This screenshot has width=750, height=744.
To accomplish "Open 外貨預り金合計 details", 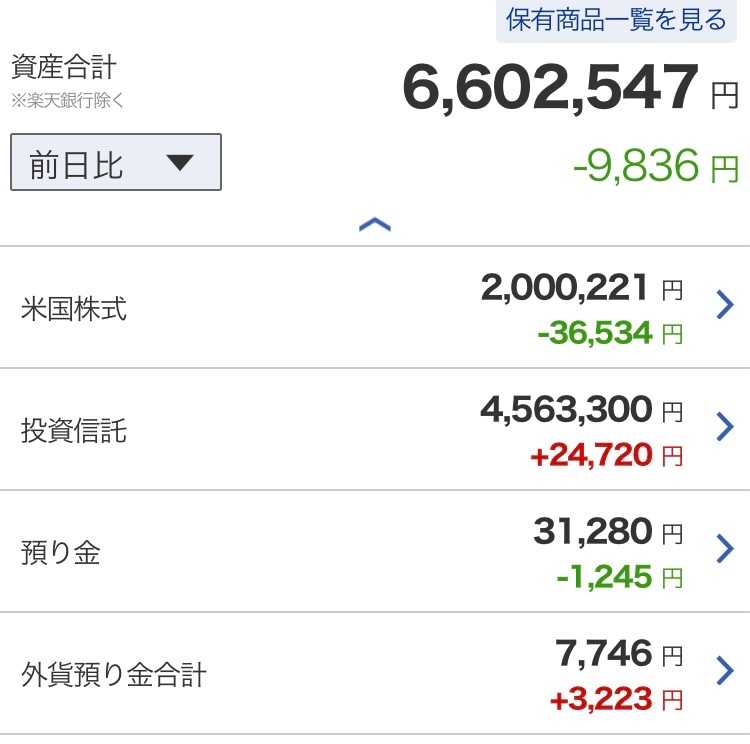I will 375,673.
